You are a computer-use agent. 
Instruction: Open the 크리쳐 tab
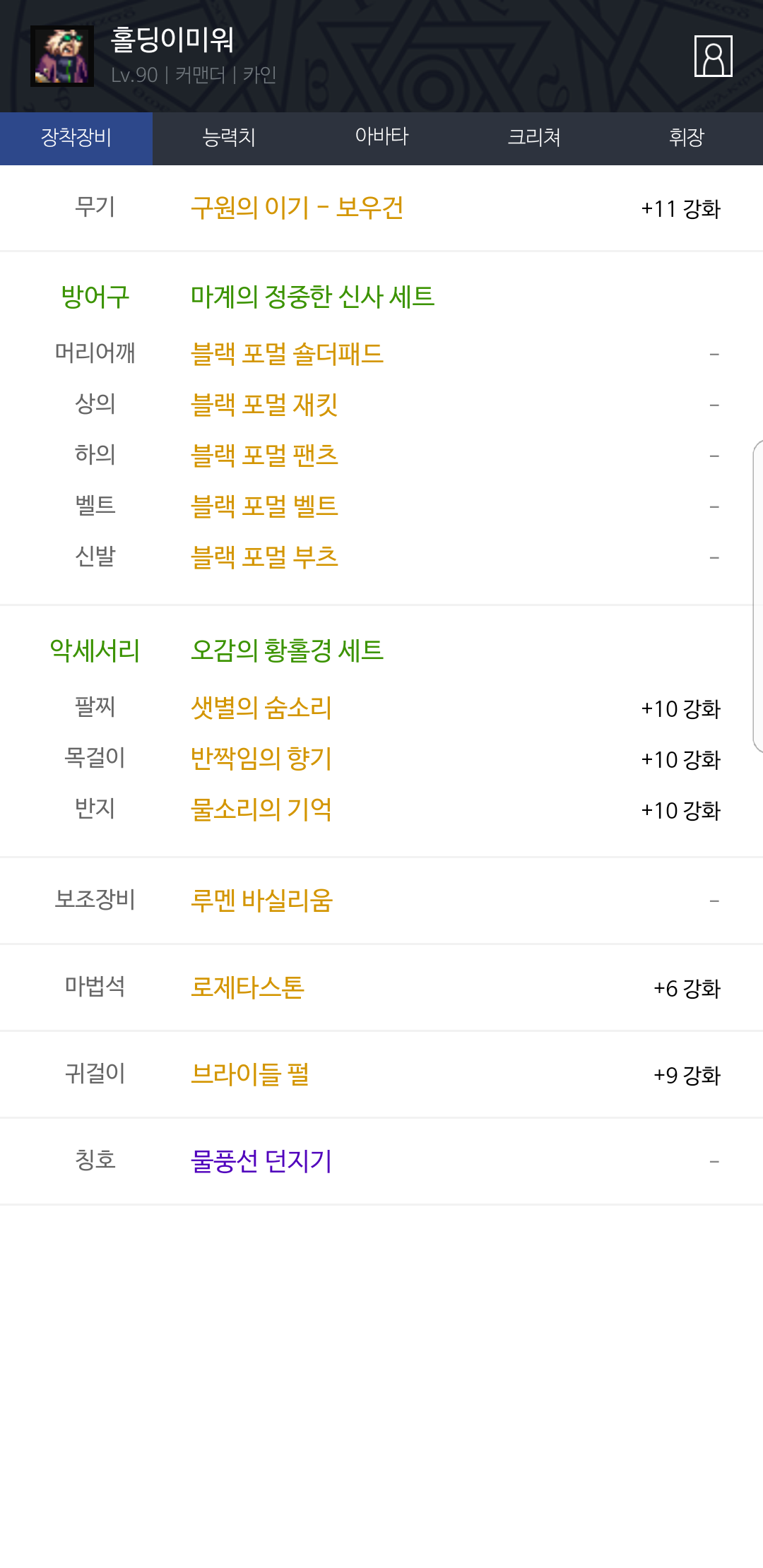(x=534, y=138)
